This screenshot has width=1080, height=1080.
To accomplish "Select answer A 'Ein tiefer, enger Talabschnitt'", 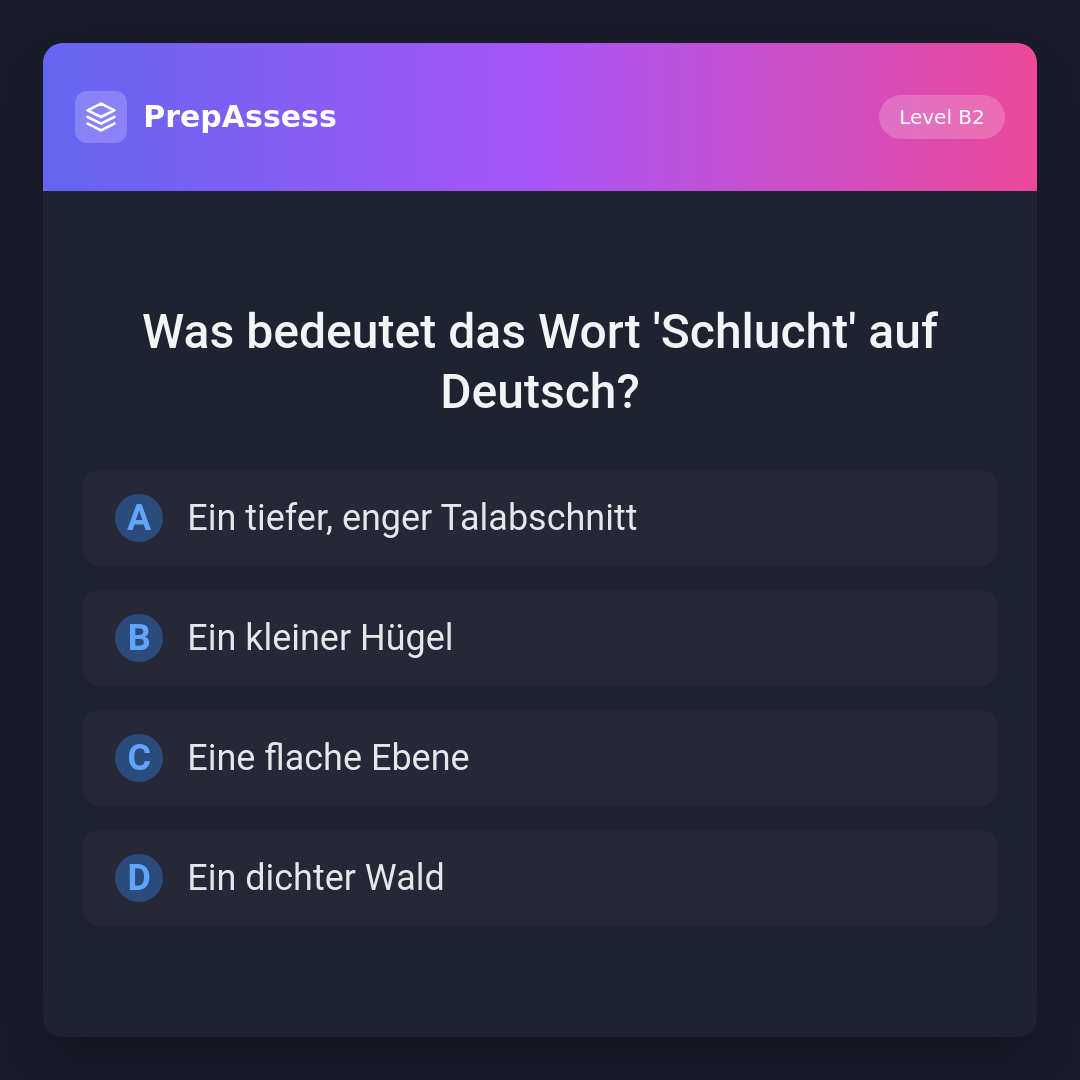I will pos(540,518).
